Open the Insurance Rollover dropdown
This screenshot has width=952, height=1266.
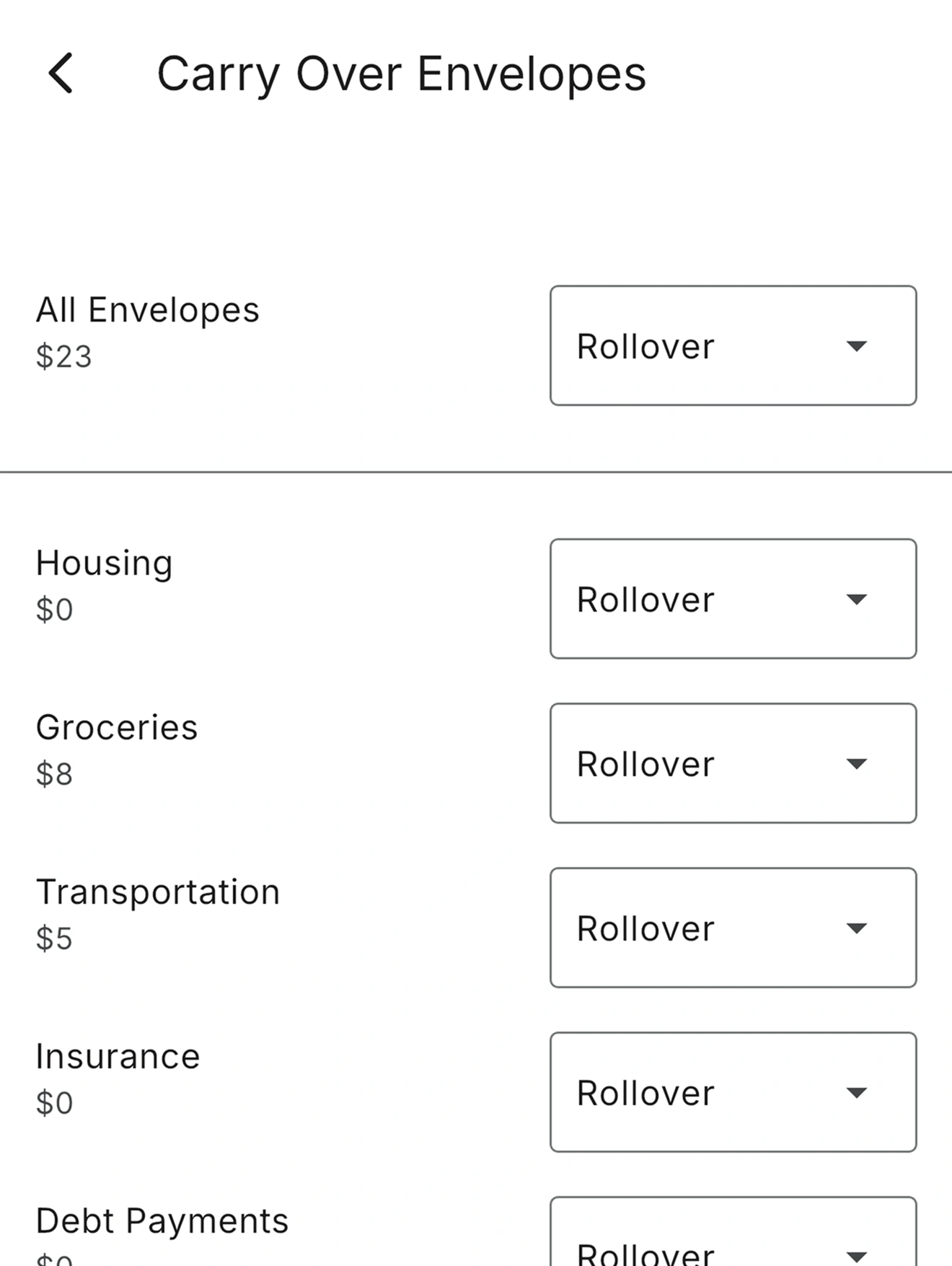click(x=732, y=1091)
